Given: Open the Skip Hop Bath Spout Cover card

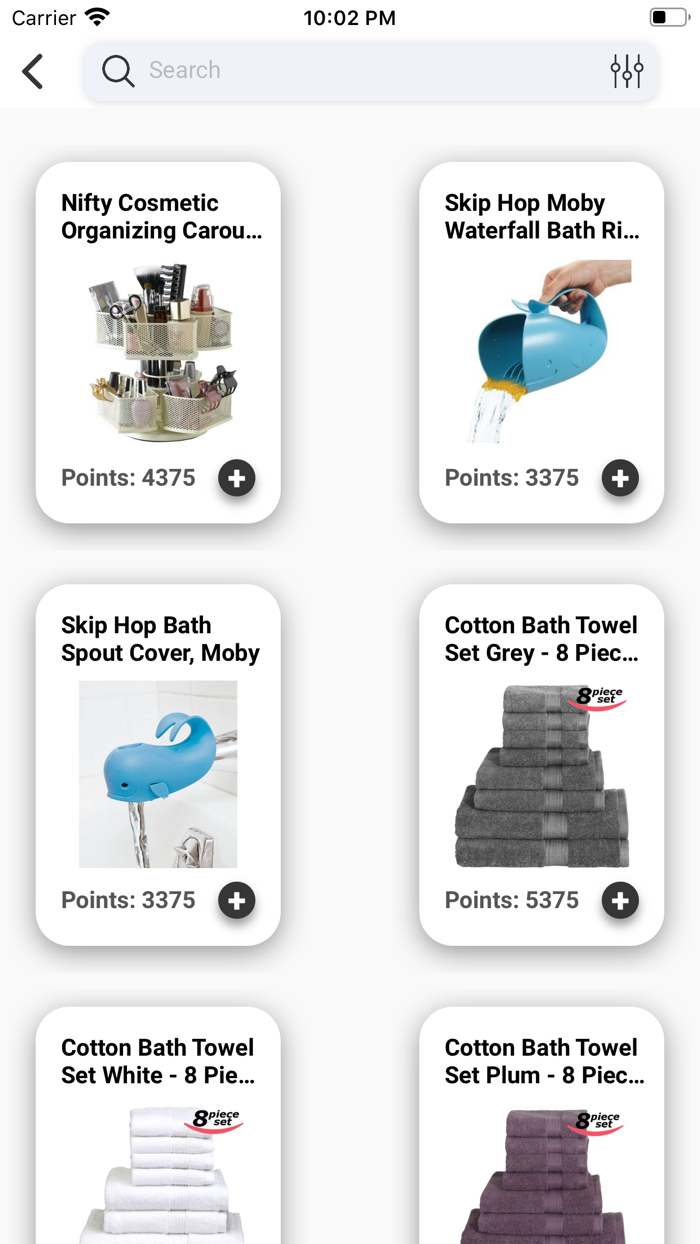Looking at the screenshot, I should pos(158,765).
